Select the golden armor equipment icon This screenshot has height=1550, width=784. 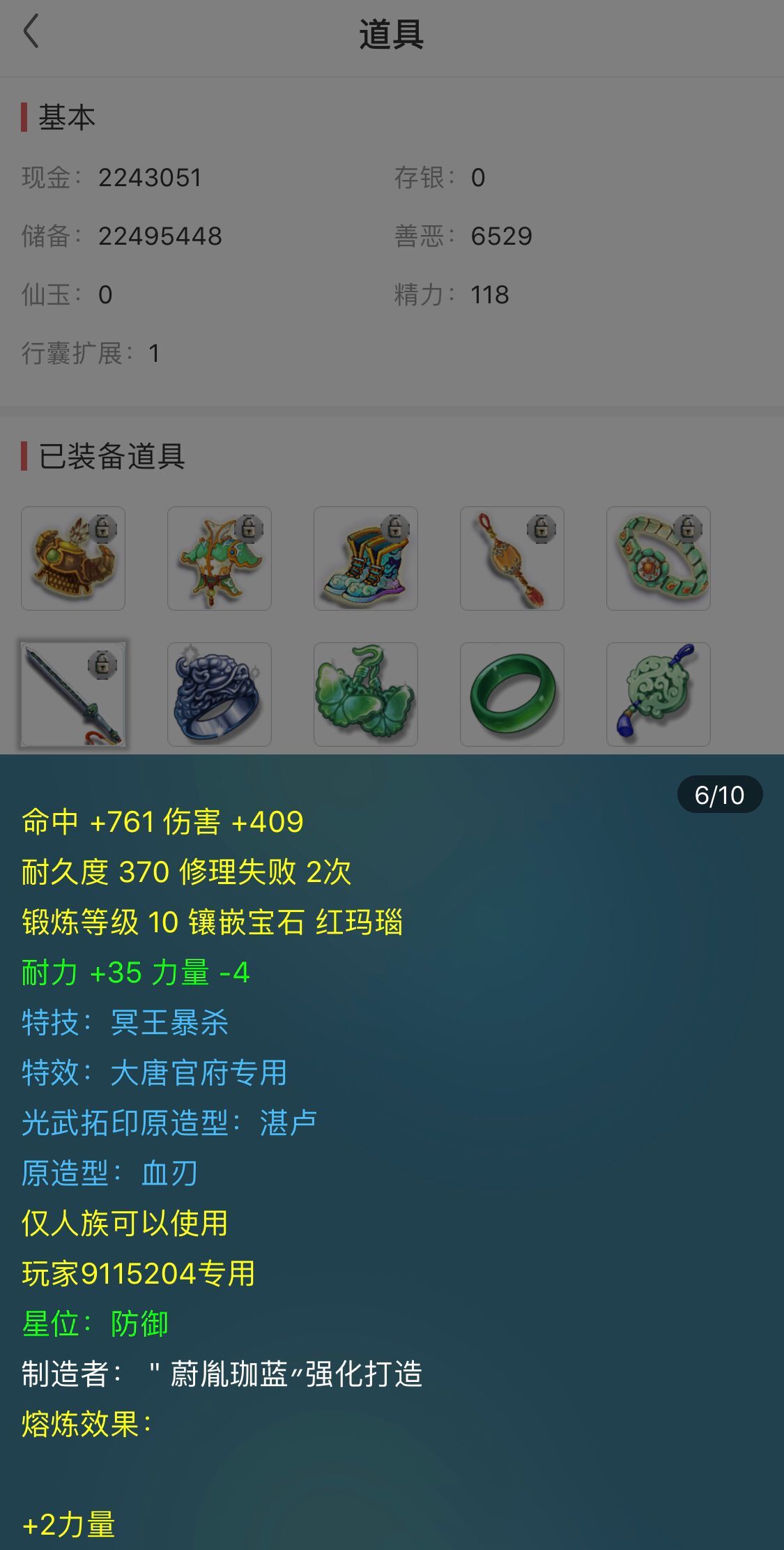pyautogui.click(x=73, y=558)
